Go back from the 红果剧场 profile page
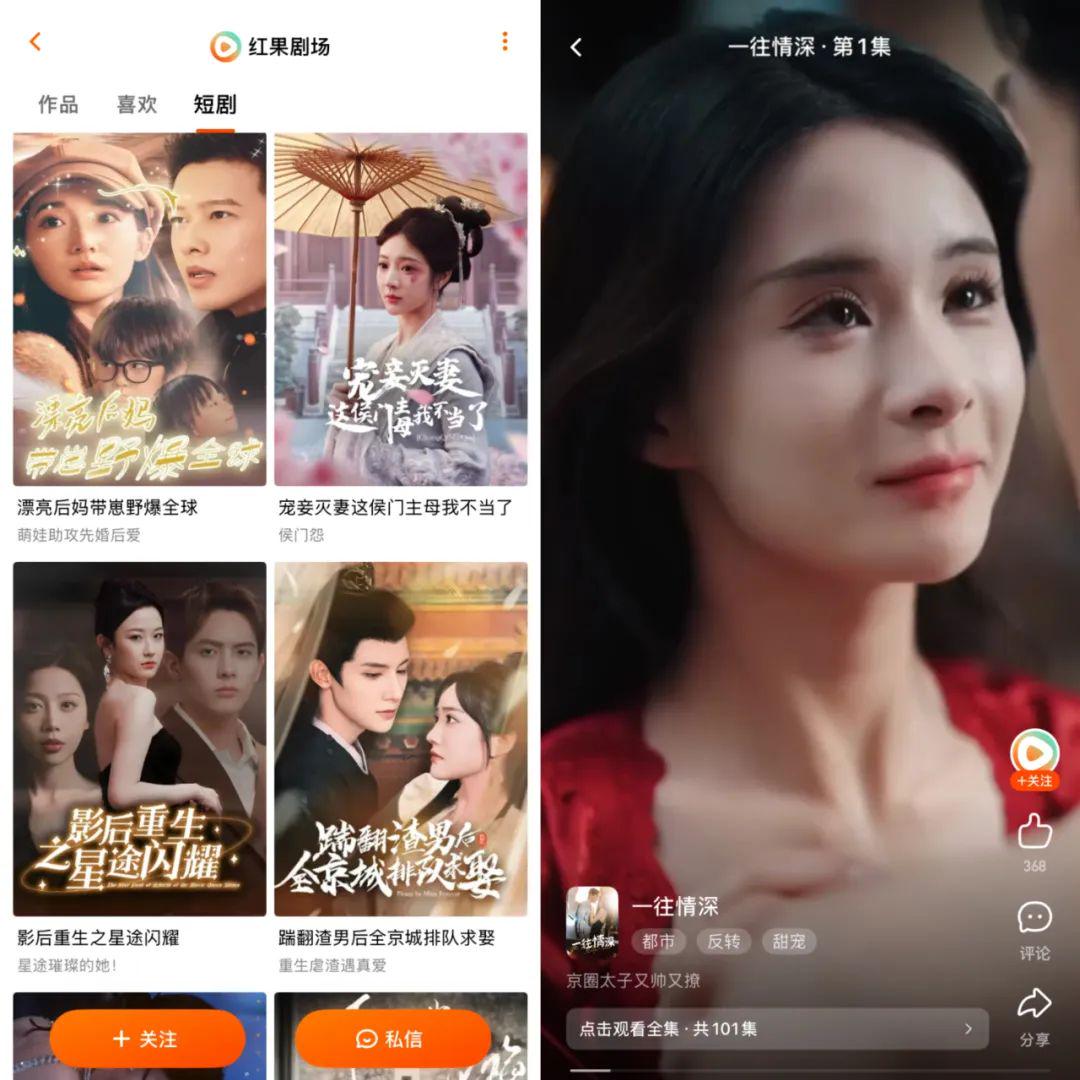Screen dimensions: 1080x1080 (35, 42)
